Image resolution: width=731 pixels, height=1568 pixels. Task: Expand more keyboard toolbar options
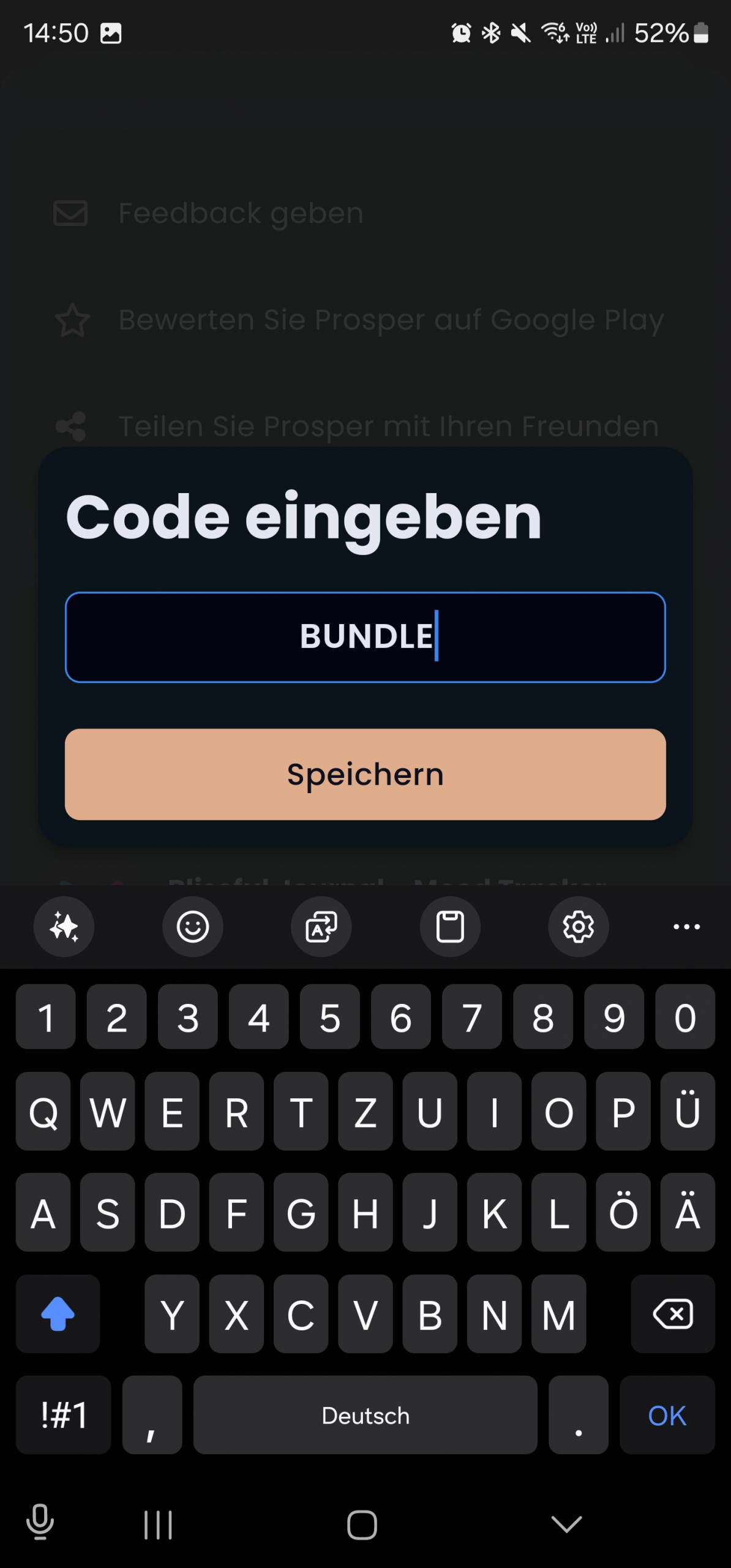tap(686, 926)
